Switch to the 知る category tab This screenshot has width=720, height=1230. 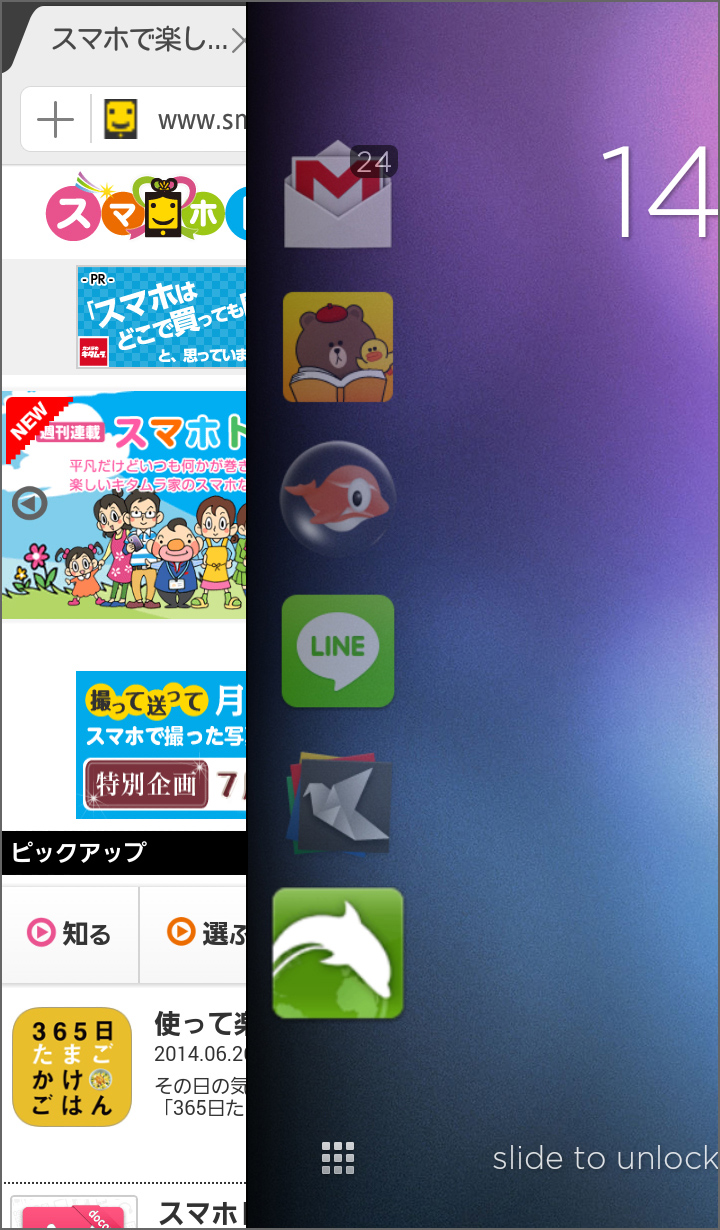click(x=70, y=933)
